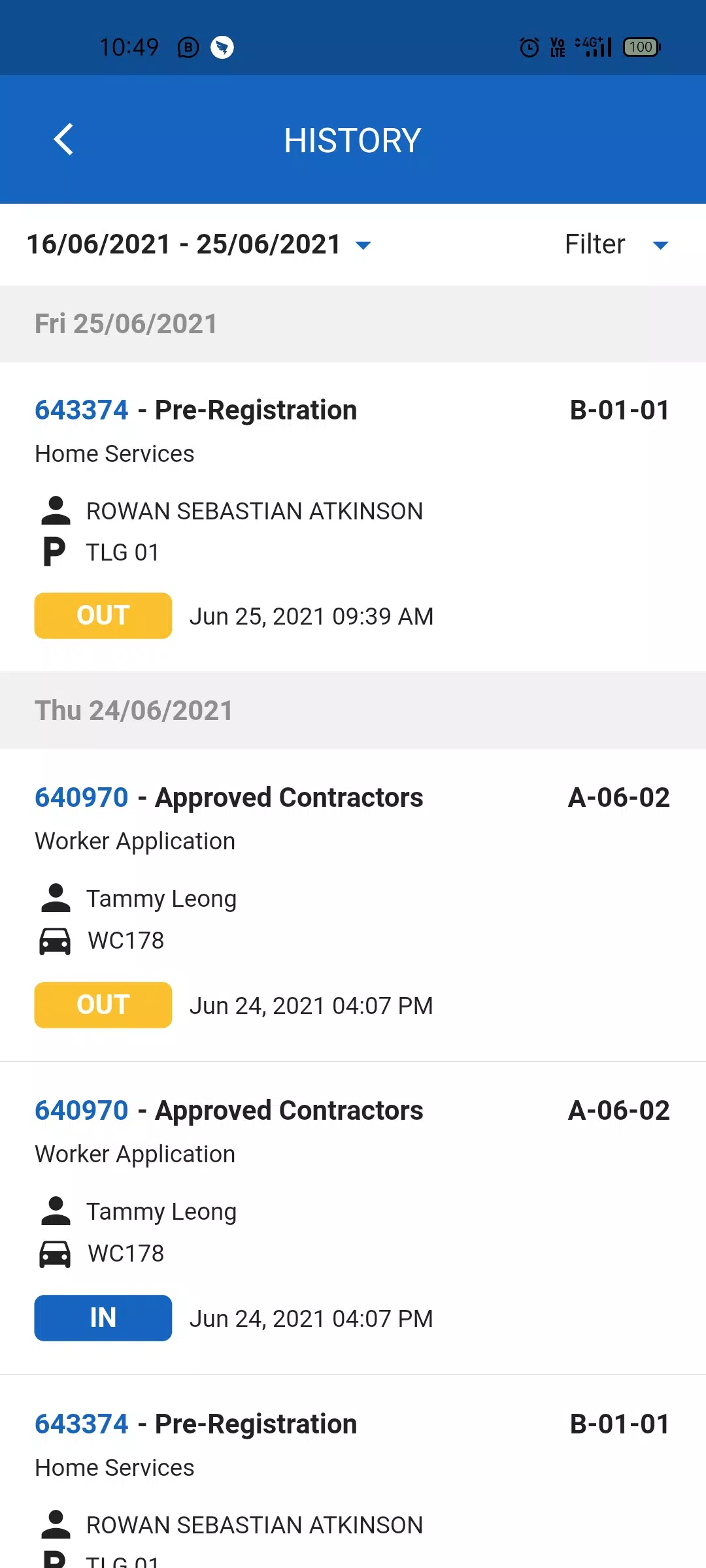Screen dimensions: 706x1568
Task: Go back using the header arrow
Action: pyautogui.click(x=63, y=140)
